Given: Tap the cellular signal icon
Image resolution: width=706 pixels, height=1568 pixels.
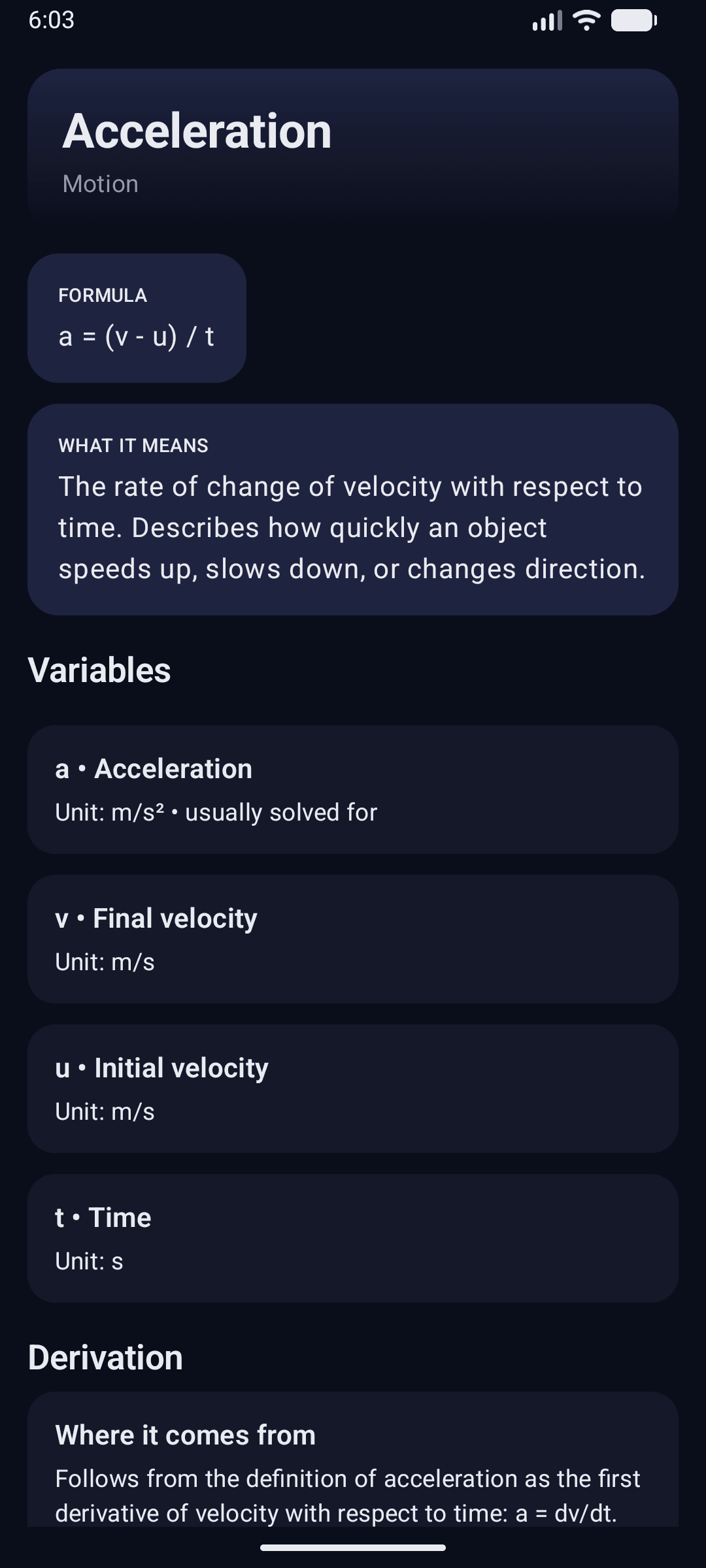Looking at the screenshot, I should click(x=548, y=22).
